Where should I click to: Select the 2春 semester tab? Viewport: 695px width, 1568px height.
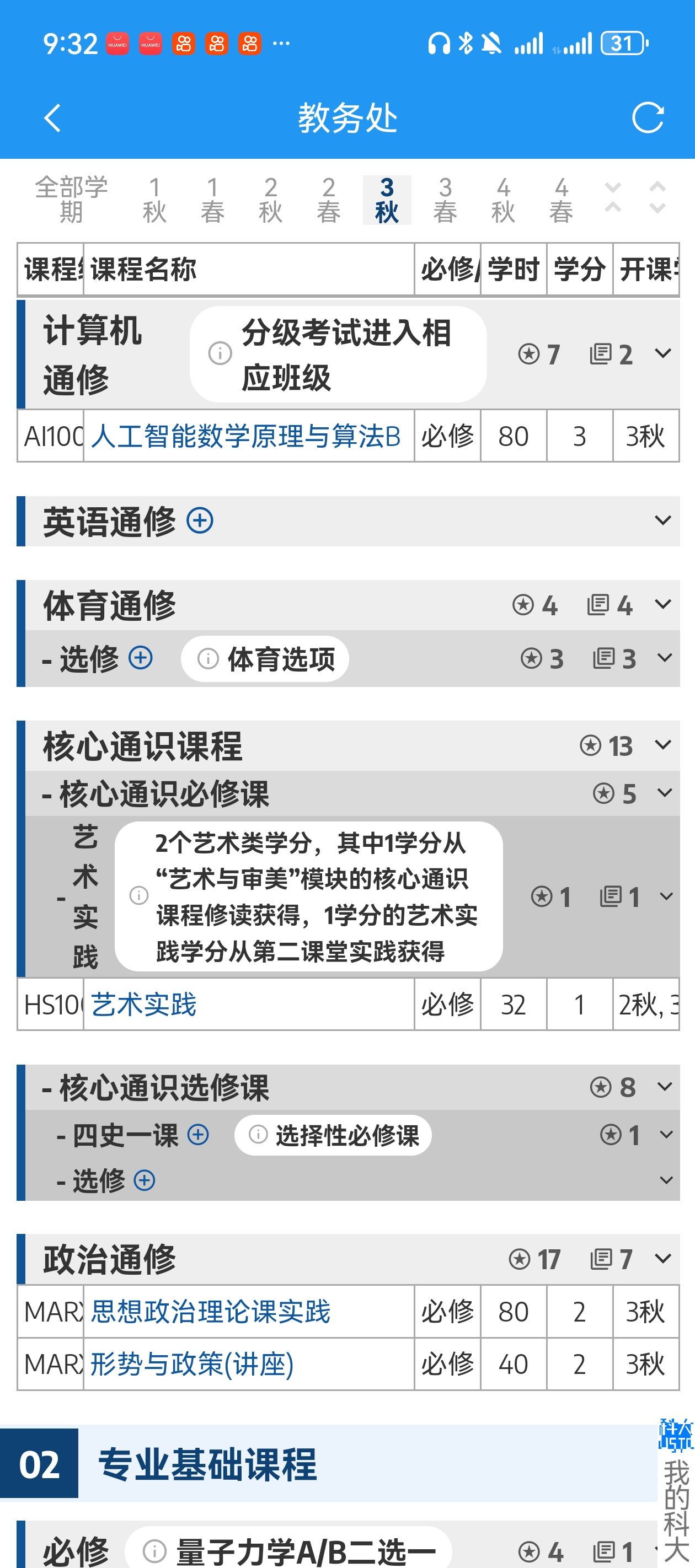tap(328, 200)
